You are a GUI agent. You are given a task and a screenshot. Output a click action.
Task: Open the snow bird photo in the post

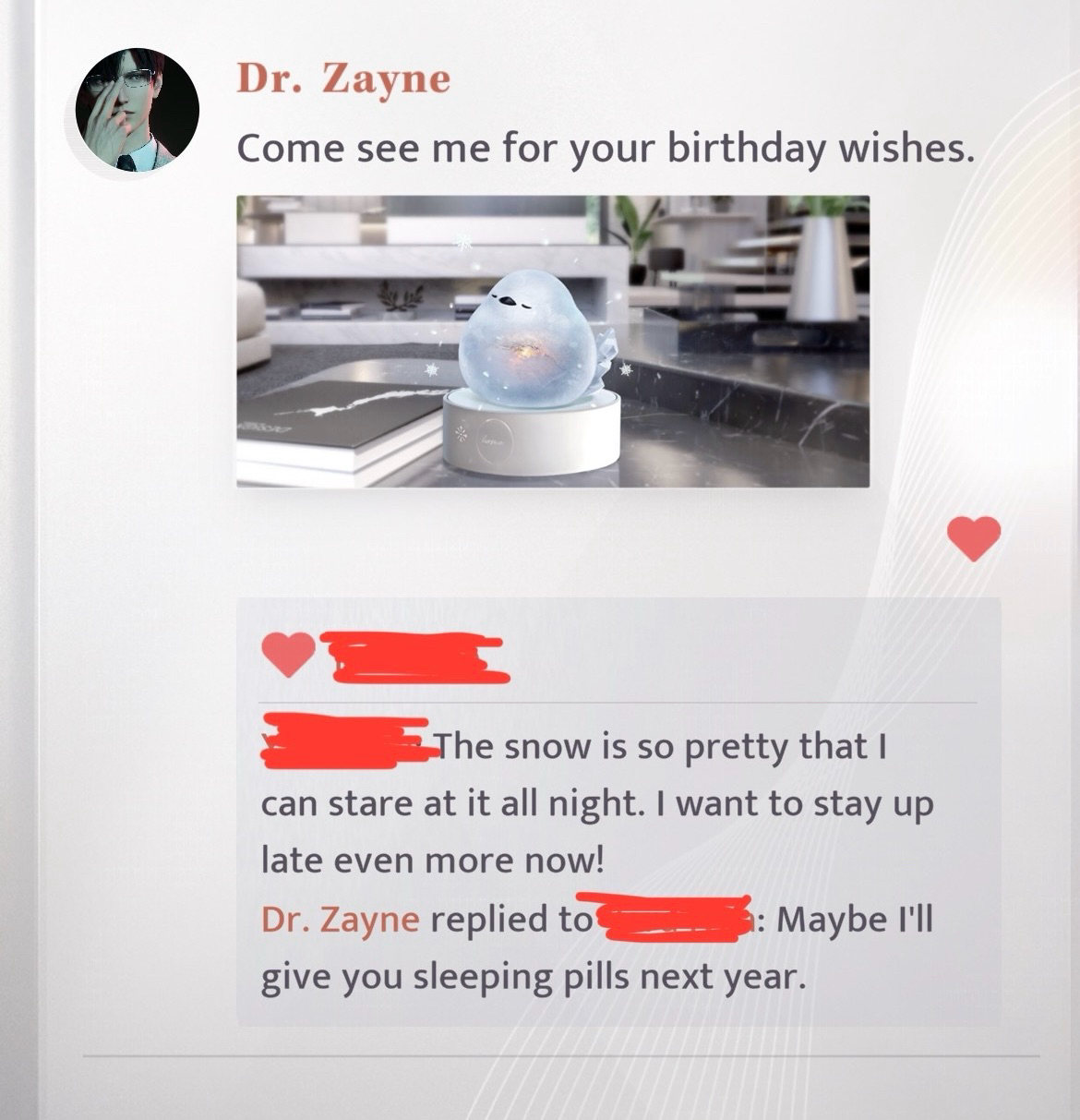click(x=552, y=341)
